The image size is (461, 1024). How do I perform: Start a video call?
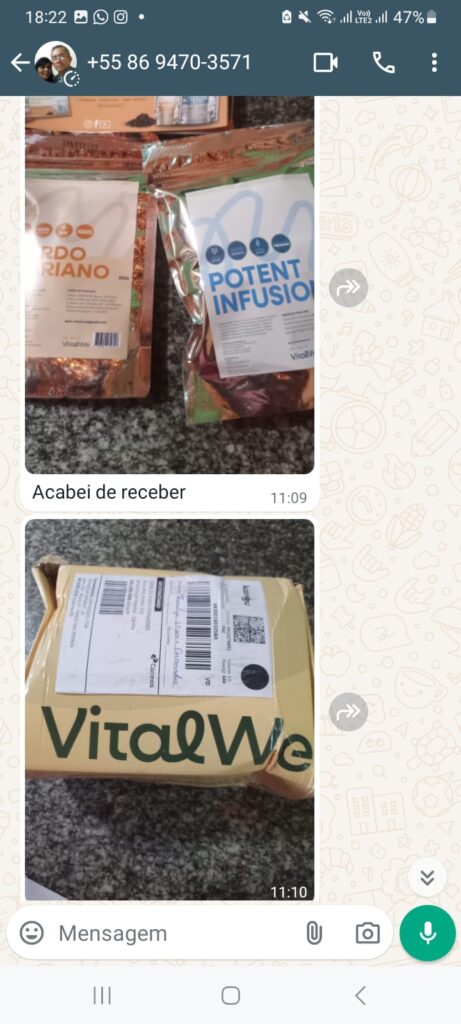click(325, 63)
